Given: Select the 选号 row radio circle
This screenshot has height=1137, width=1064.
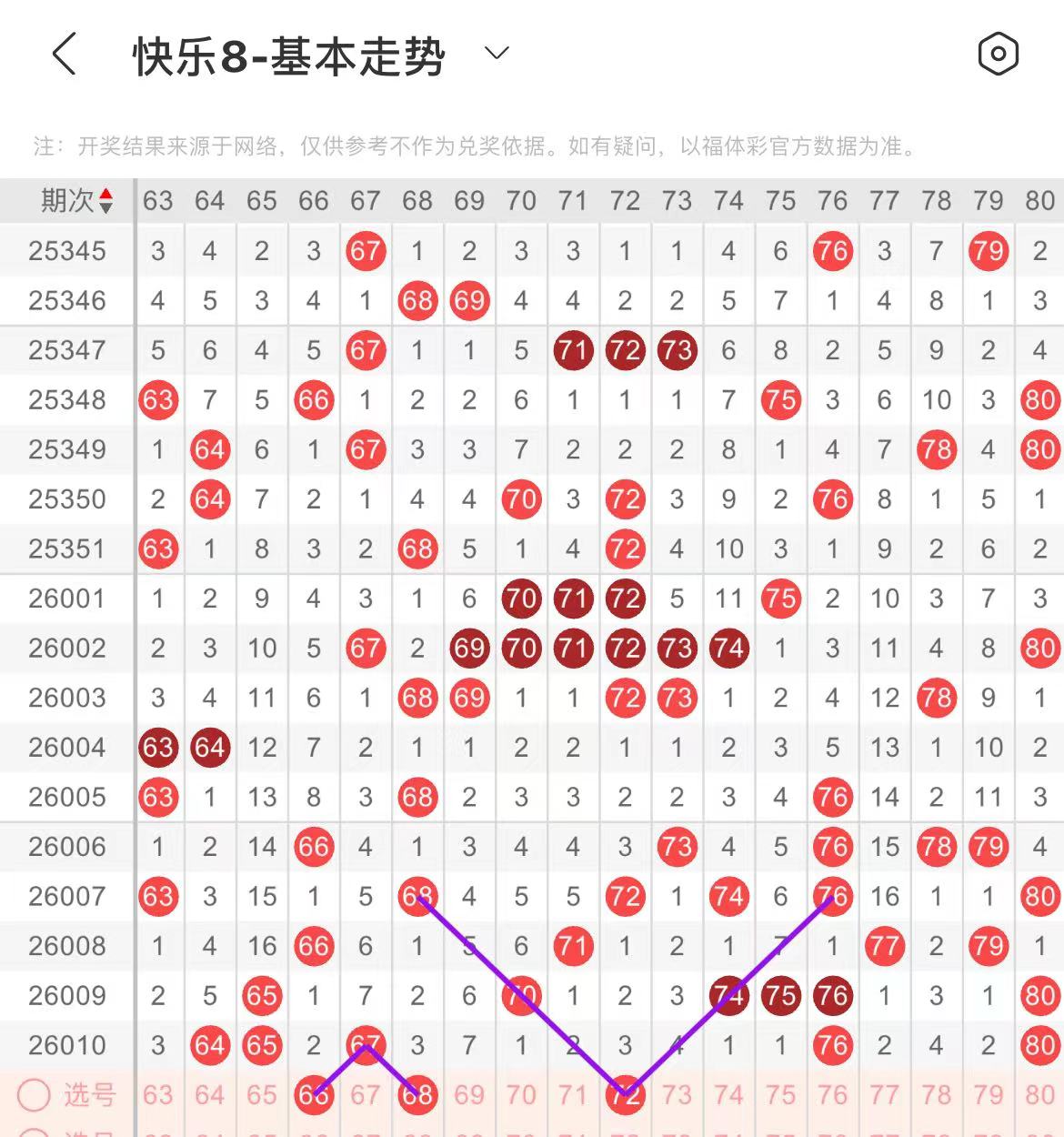Looking at the screenshot, I should pos(35,1095).
